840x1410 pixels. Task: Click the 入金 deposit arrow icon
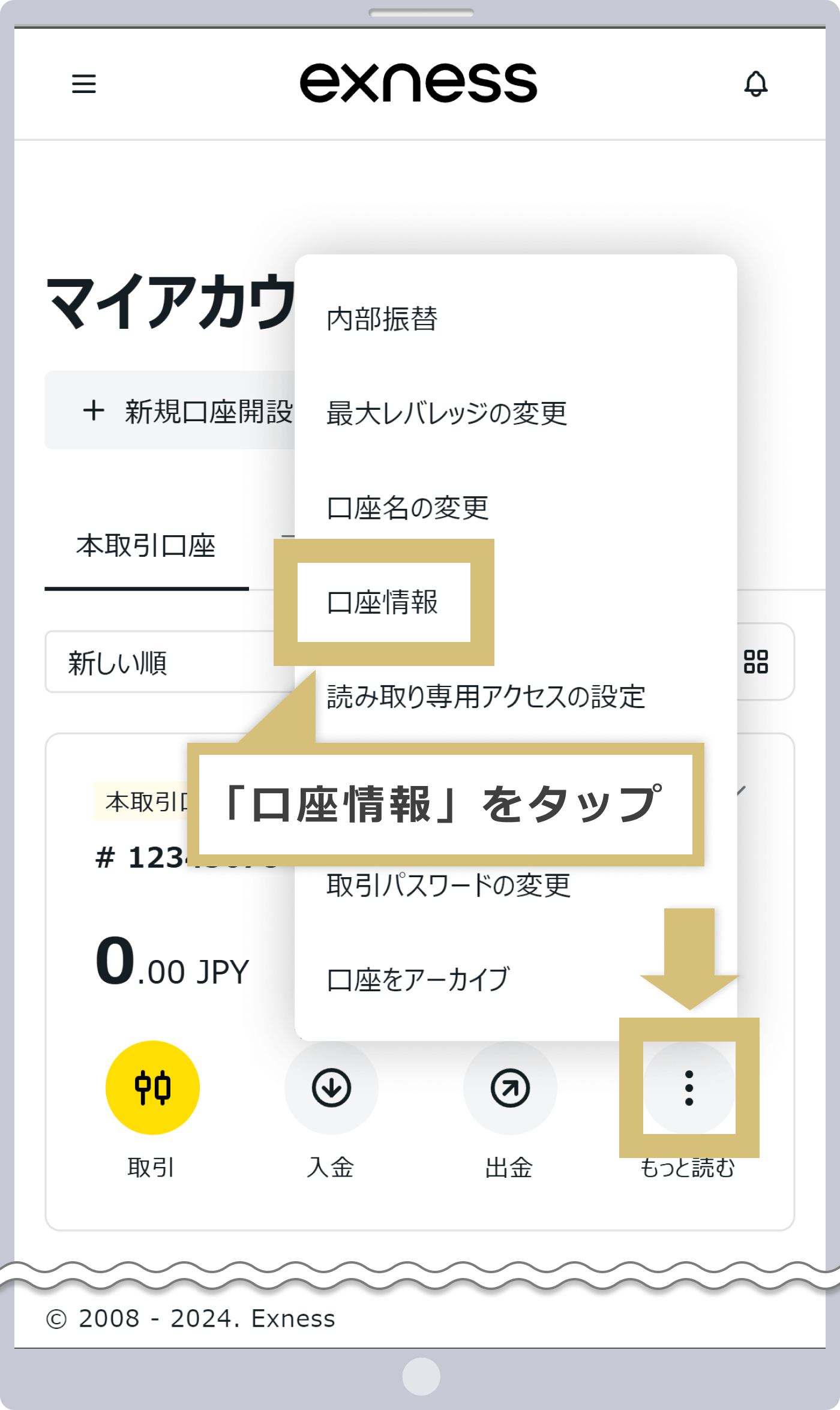(331, 1087)
